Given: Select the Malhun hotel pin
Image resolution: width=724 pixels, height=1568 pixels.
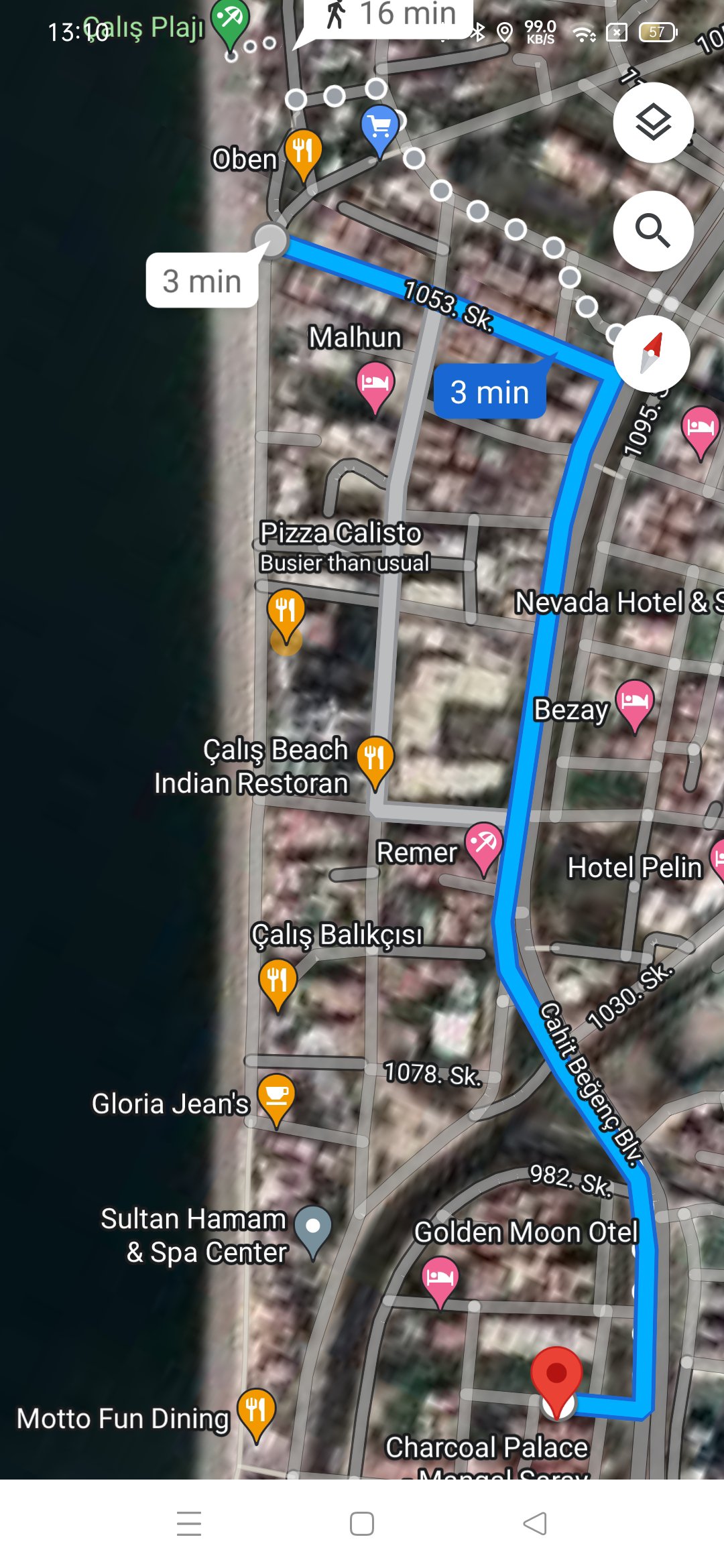Looking at the screenshot, I should 375,385.
